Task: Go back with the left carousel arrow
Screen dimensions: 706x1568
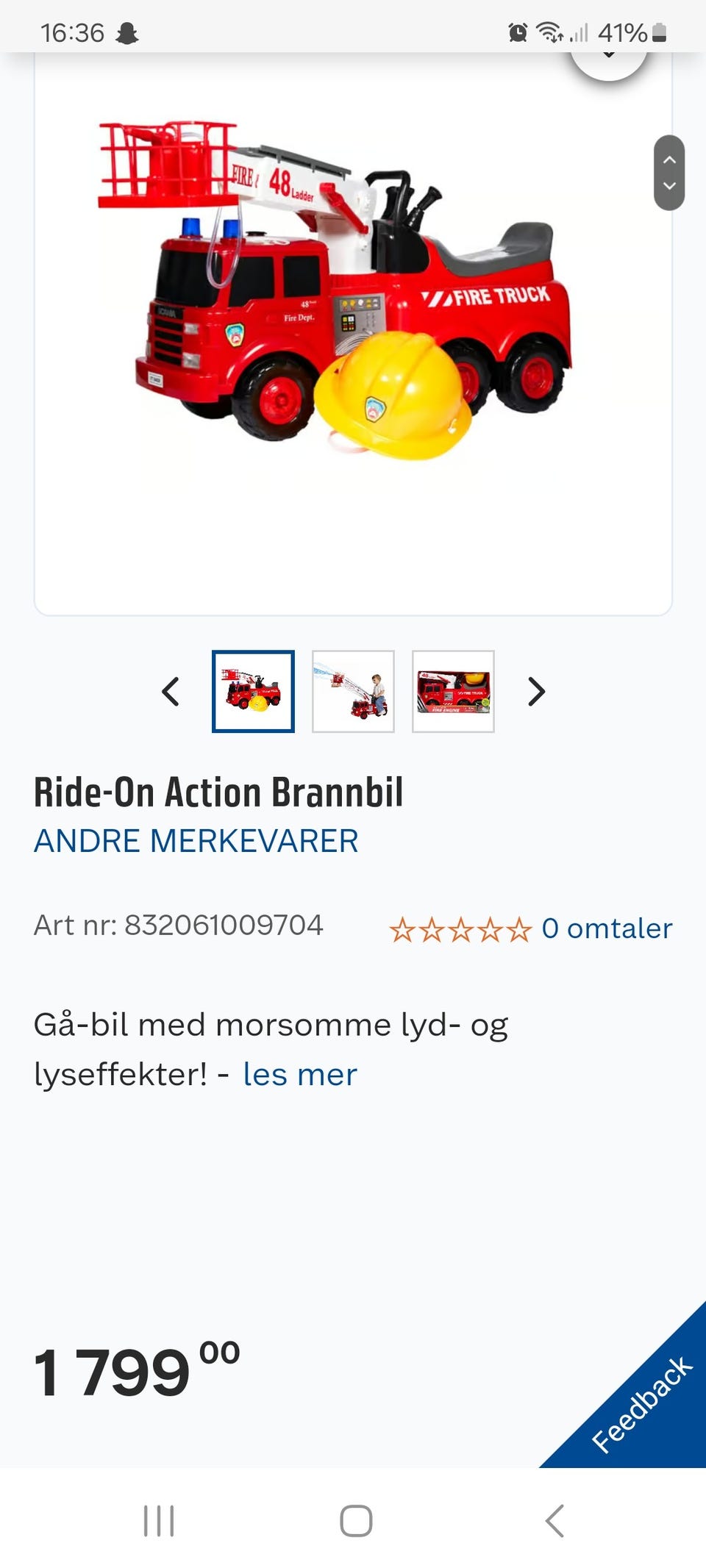Action: click(170, 692)
